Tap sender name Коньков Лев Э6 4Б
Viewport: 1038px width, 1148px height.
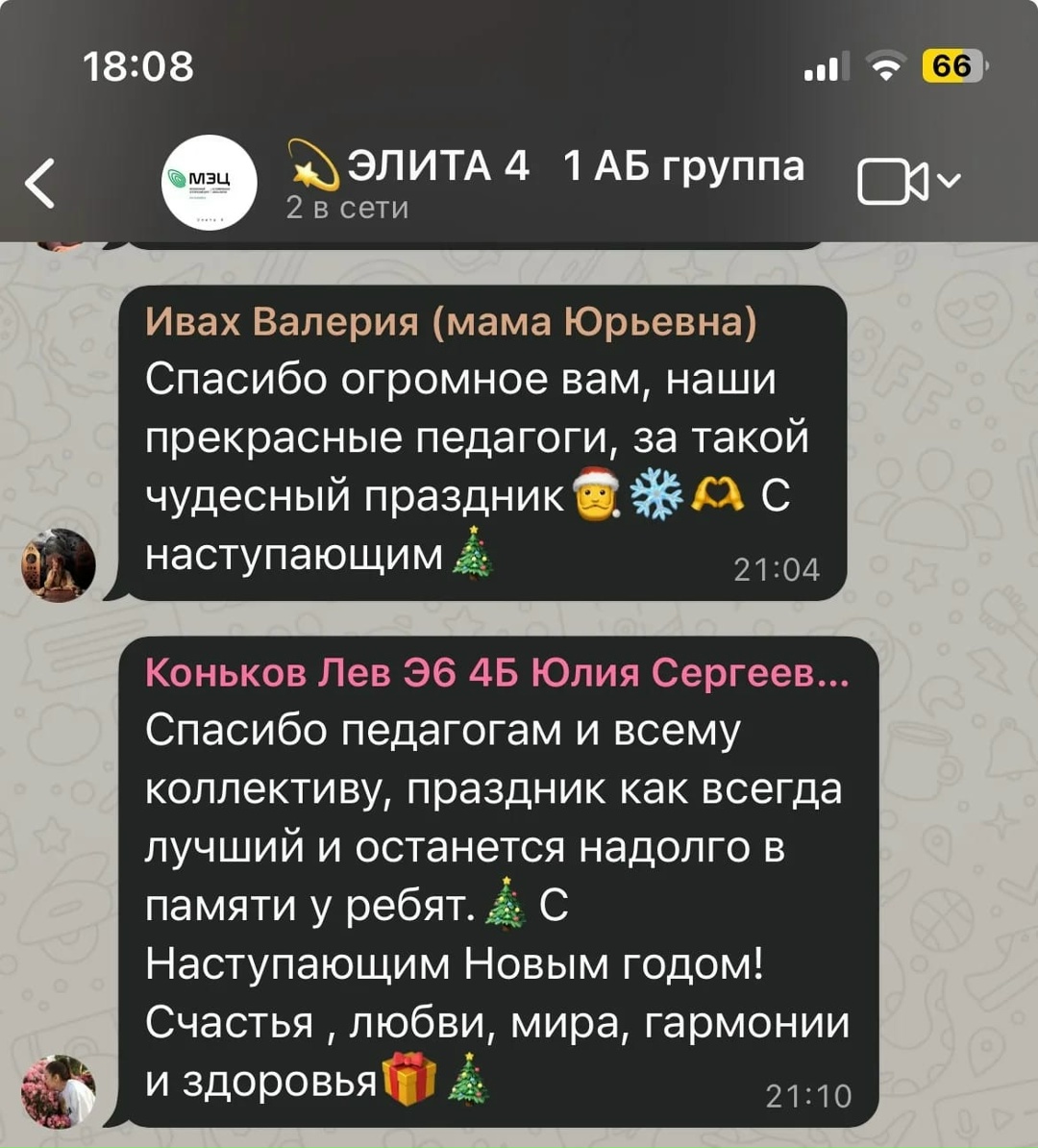pyautogui.click(x=496, y=673)
